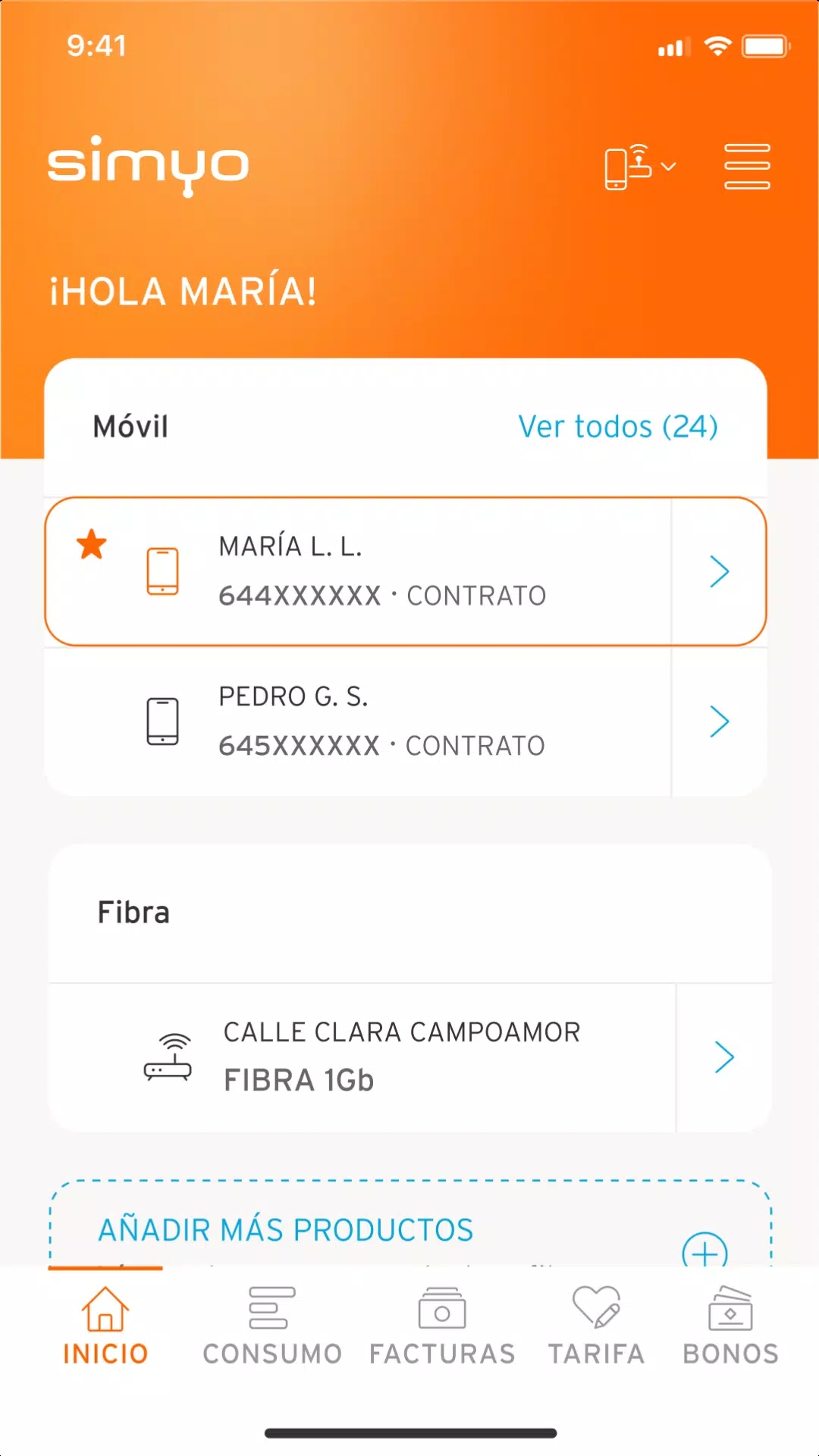Open Pedro G. S. mobile line
The image size is (819, 1456).
click(x=406, y=722)
